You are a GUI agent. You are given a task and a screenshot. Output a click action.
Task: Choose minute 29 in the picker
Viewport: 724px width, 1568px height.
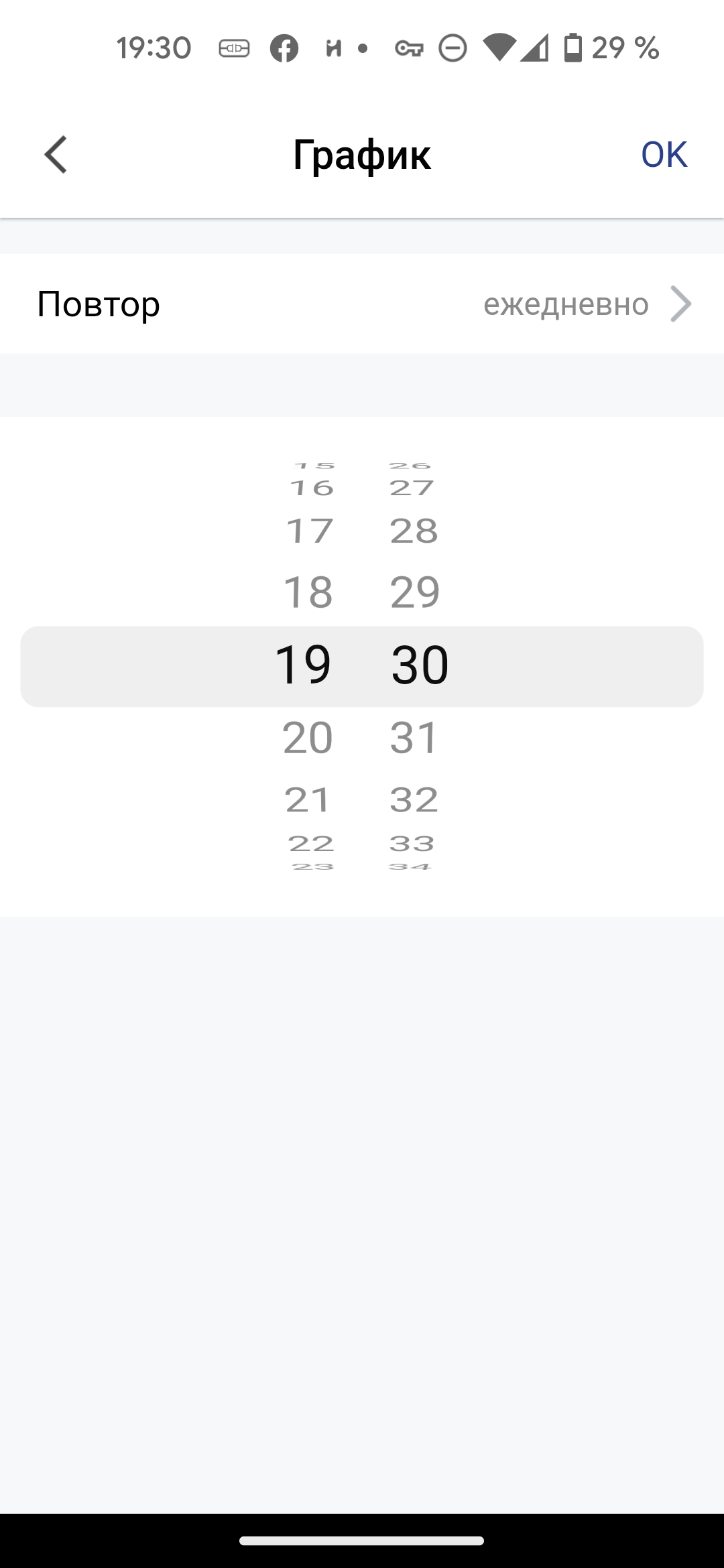(415, 592)
